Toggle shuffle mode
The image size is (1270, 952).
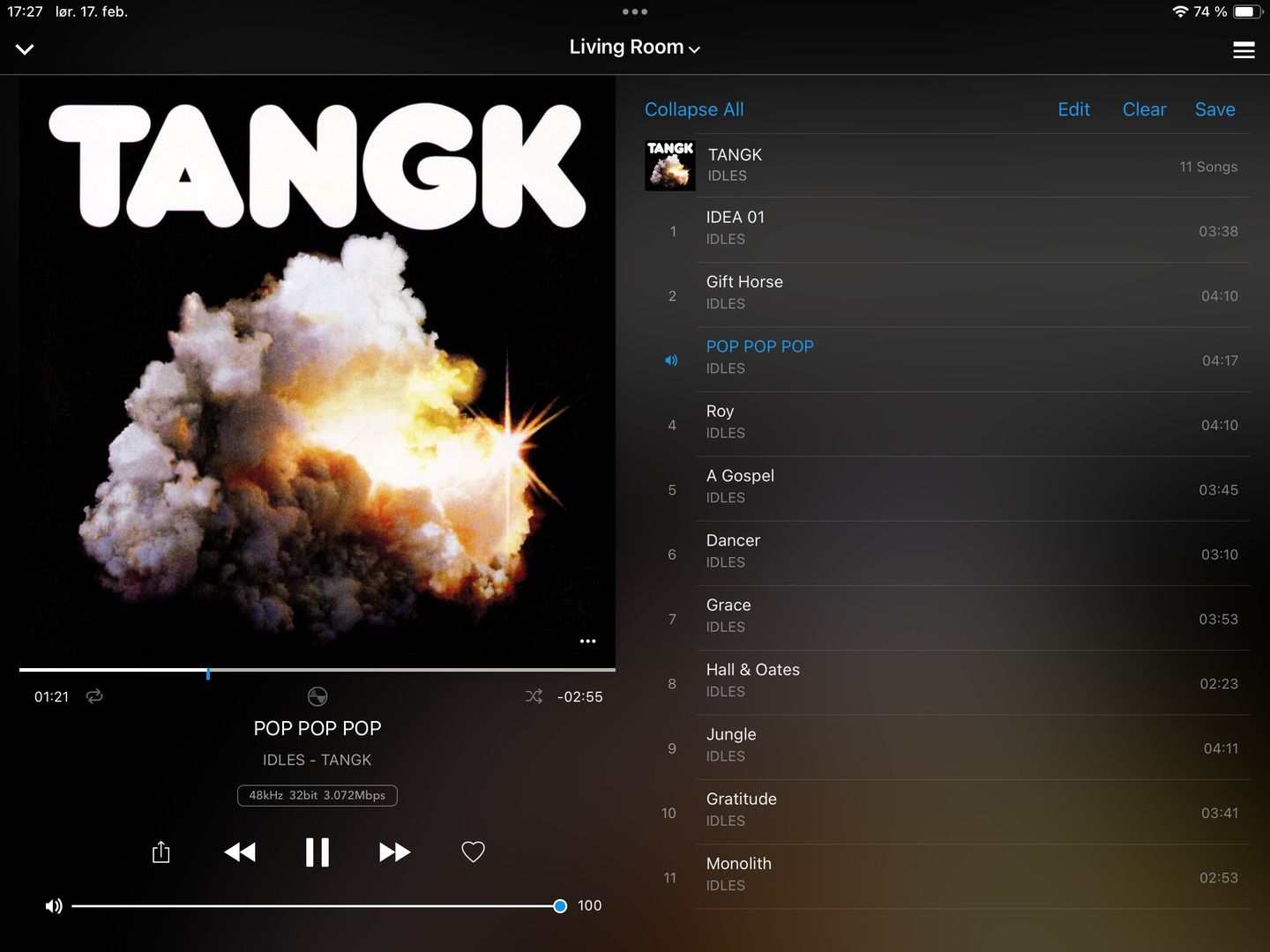[534, 696]
